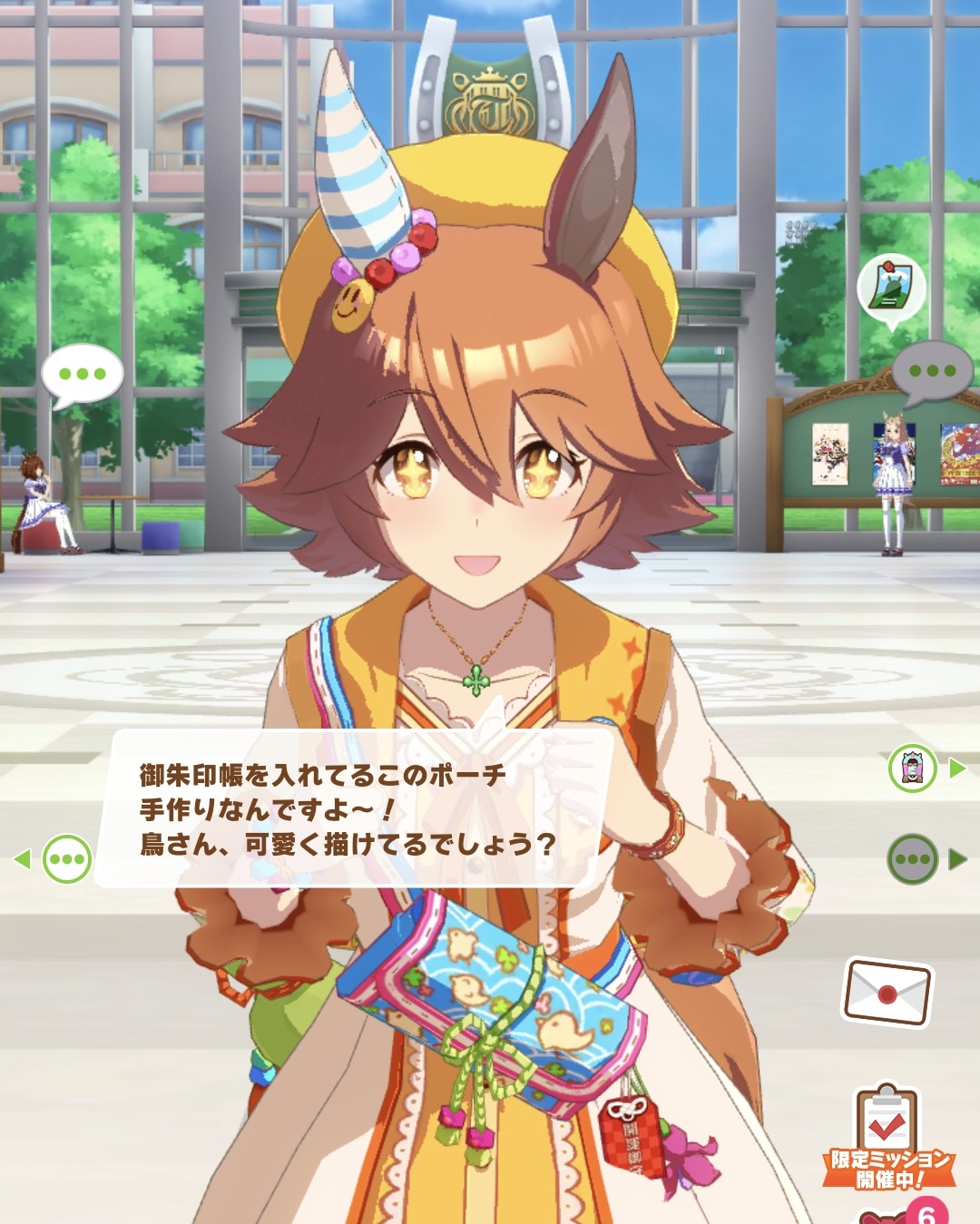This screenshot has height=1224, width=980.
Task: Open the envelope mail icon
Action: pyautogui.click(x=887, y=993)
